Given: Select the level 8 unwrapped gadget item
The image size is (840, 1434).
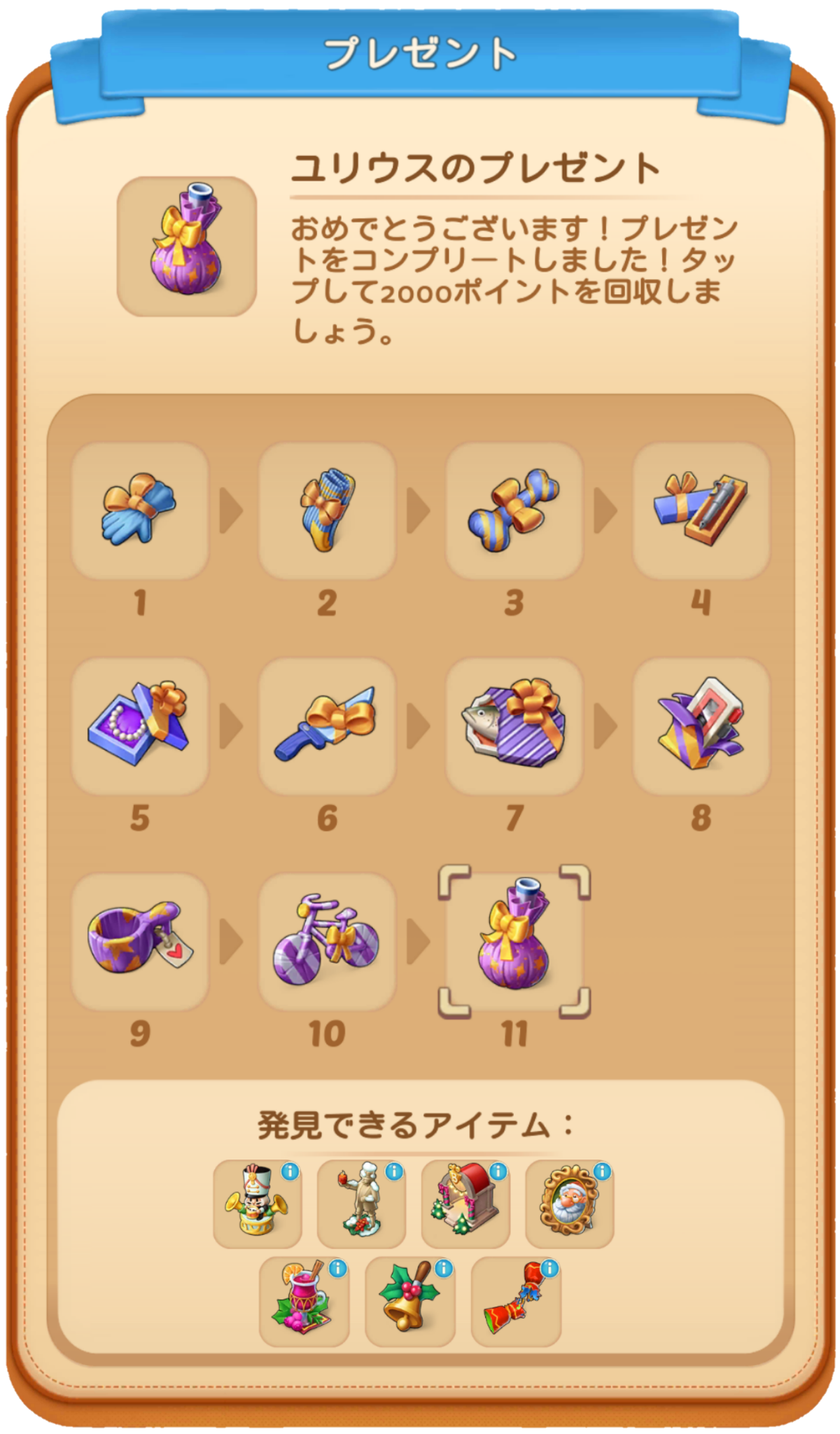Looking at the screenshot, I should 701,725.
